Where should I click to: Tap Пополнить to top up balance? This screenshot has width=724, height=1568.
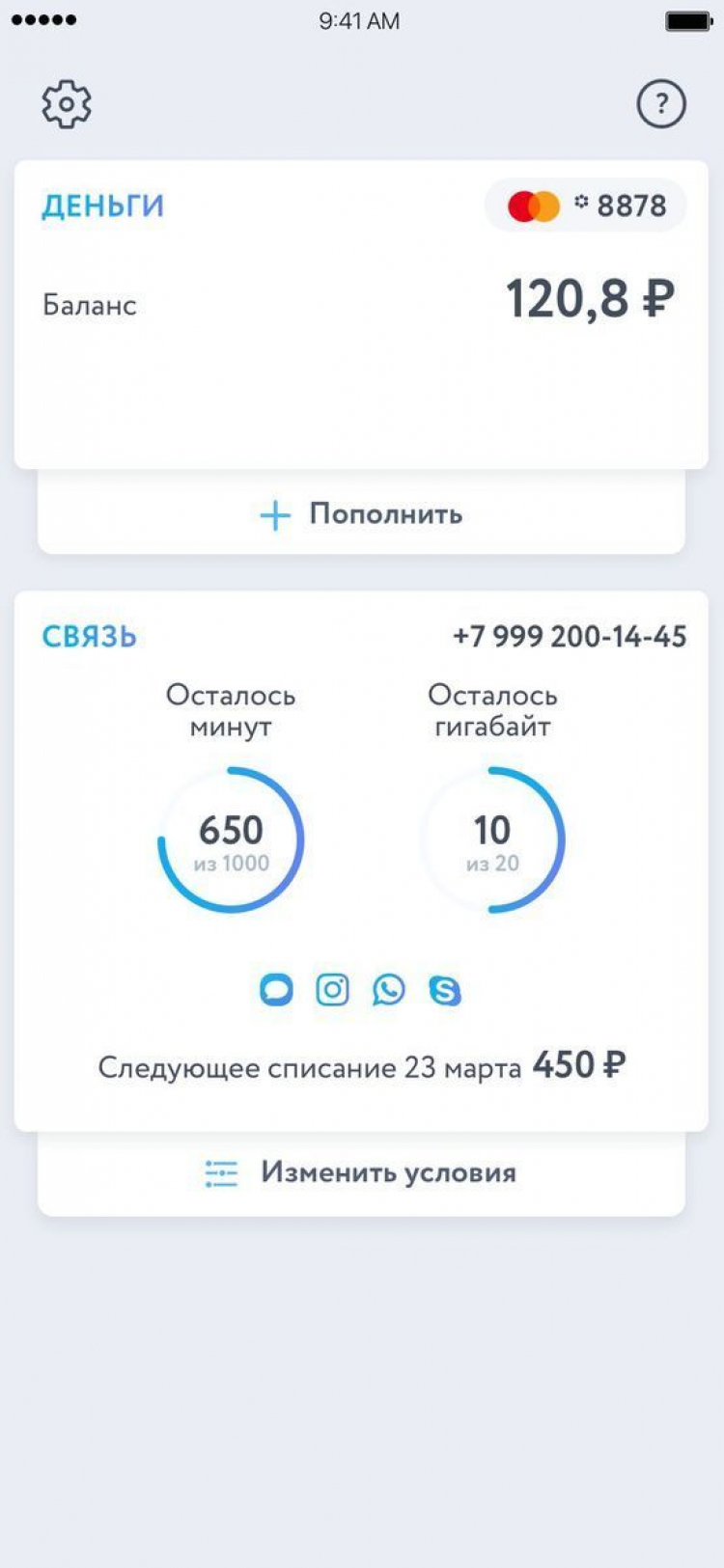pyautogui.click(x=361, y=513)
